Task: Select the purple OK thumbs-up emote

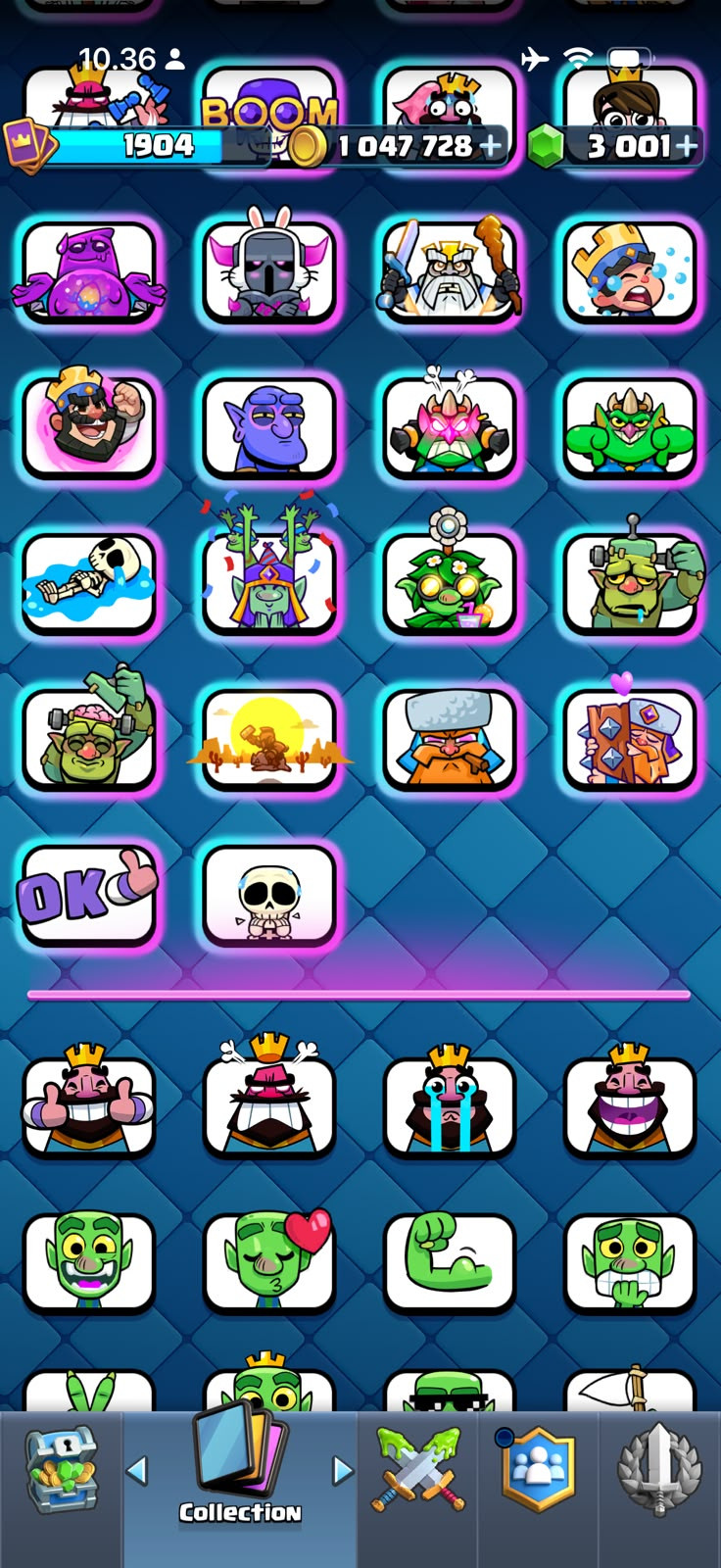Action: [x=88, y=895]
